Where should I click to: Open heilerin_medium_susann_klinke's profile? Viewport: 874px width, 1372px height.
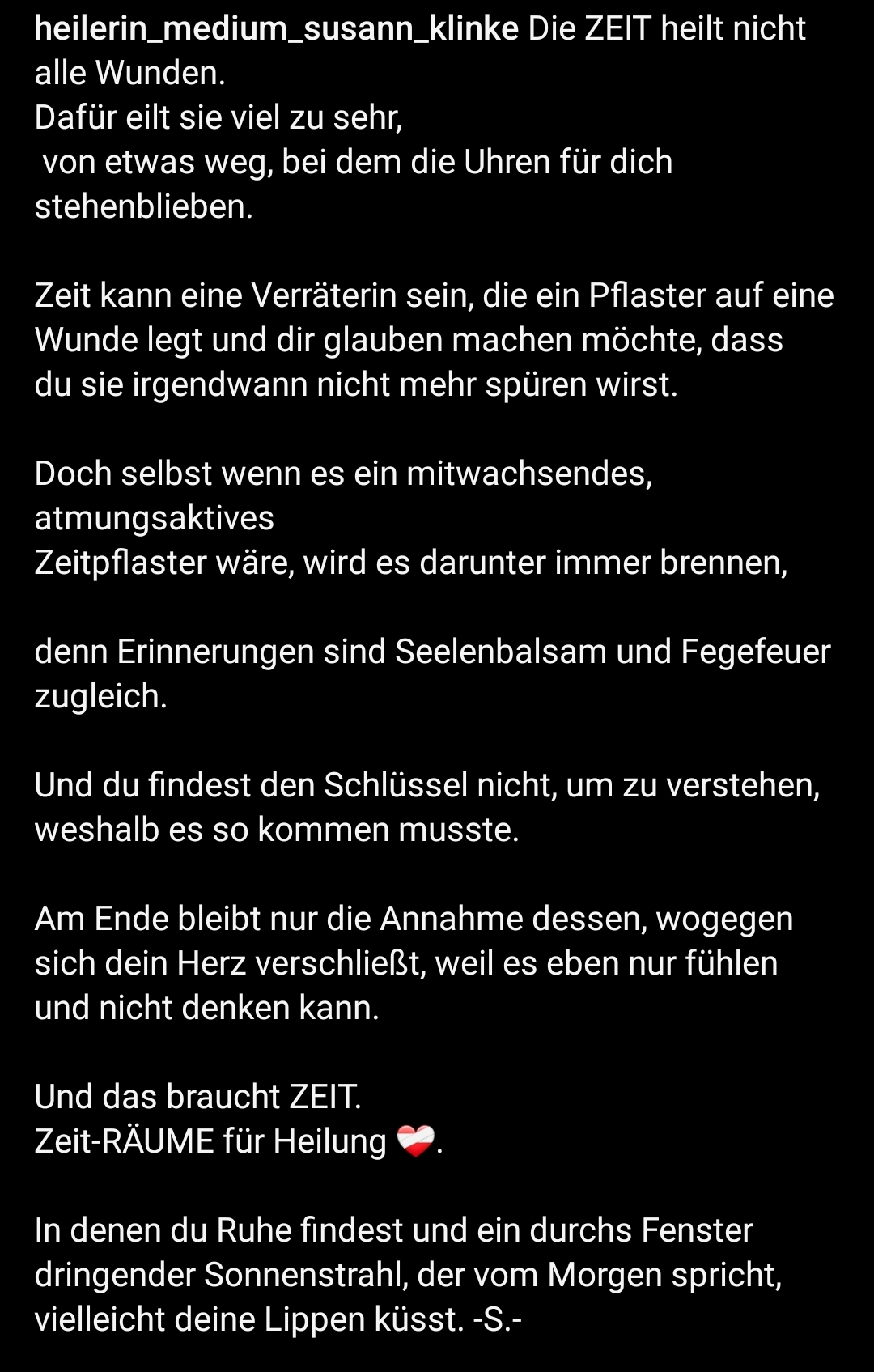point(276,29)
